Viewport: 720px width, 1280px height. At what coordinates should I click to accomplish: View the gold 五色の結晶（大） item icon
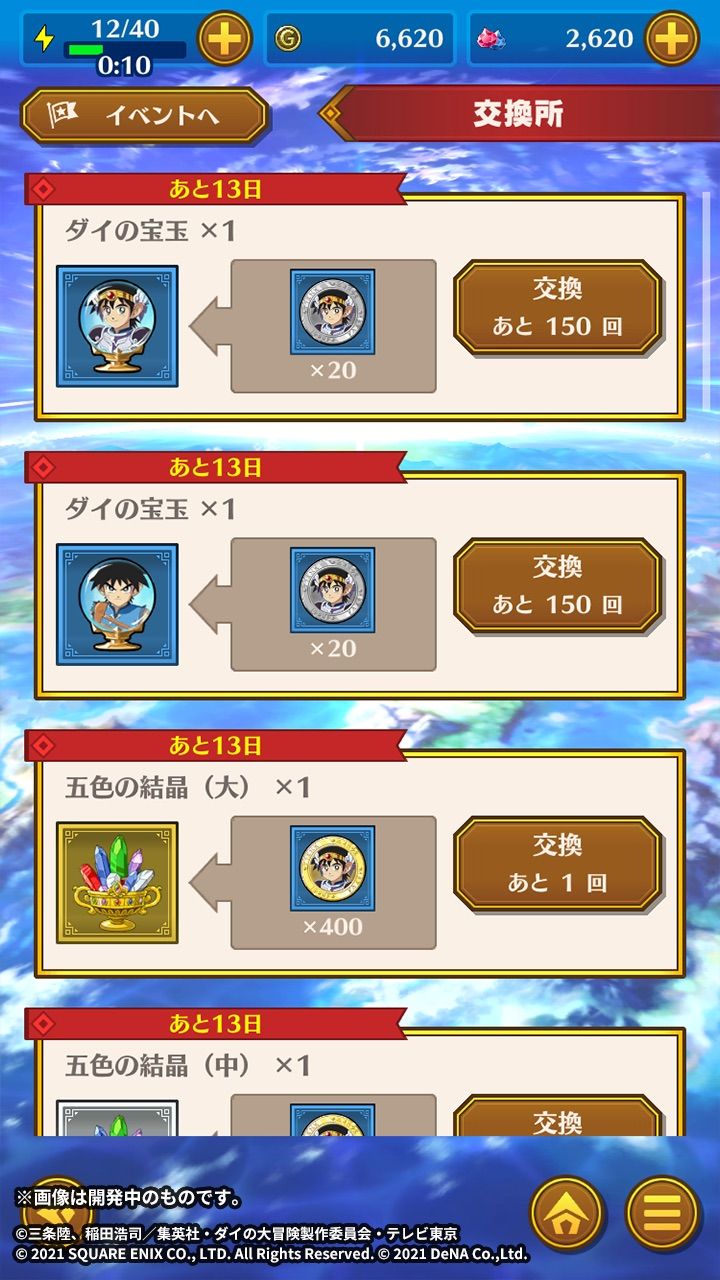[117, 883]
